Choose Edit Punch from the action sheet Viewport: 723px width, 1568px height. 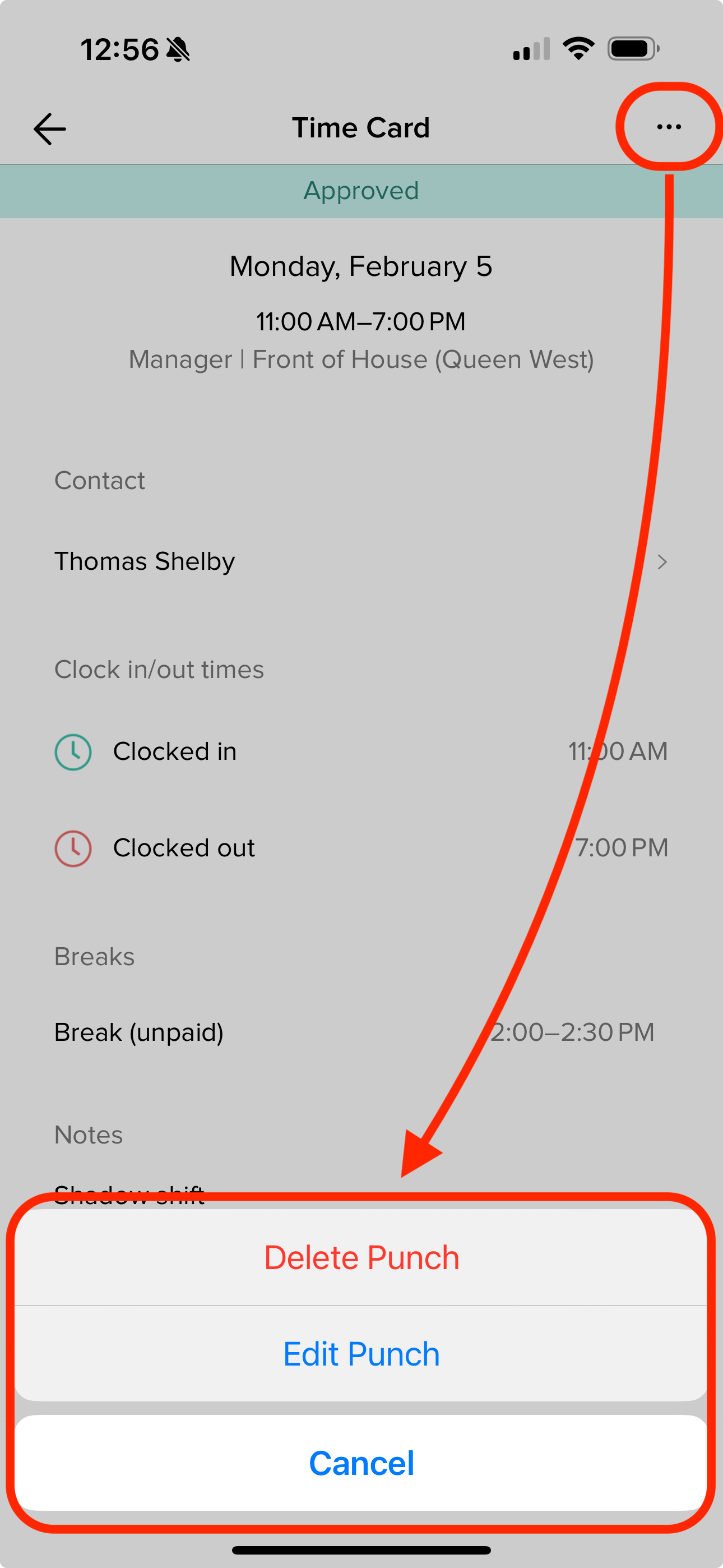coord(361,1354)
